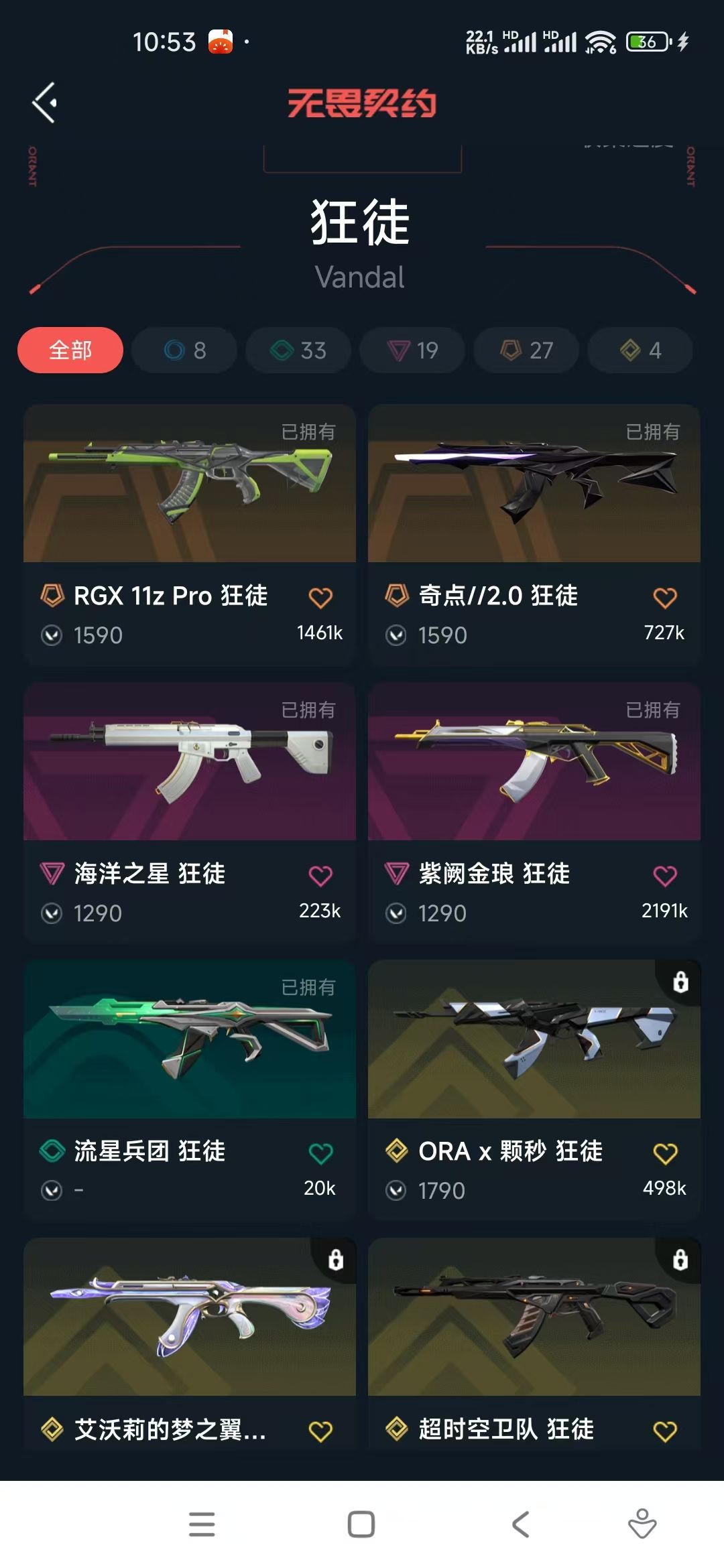Filter skins by the blue tier showing 8
This screenshot has width=724, height=1568.
pyautogui.click(x=184, y=350)
